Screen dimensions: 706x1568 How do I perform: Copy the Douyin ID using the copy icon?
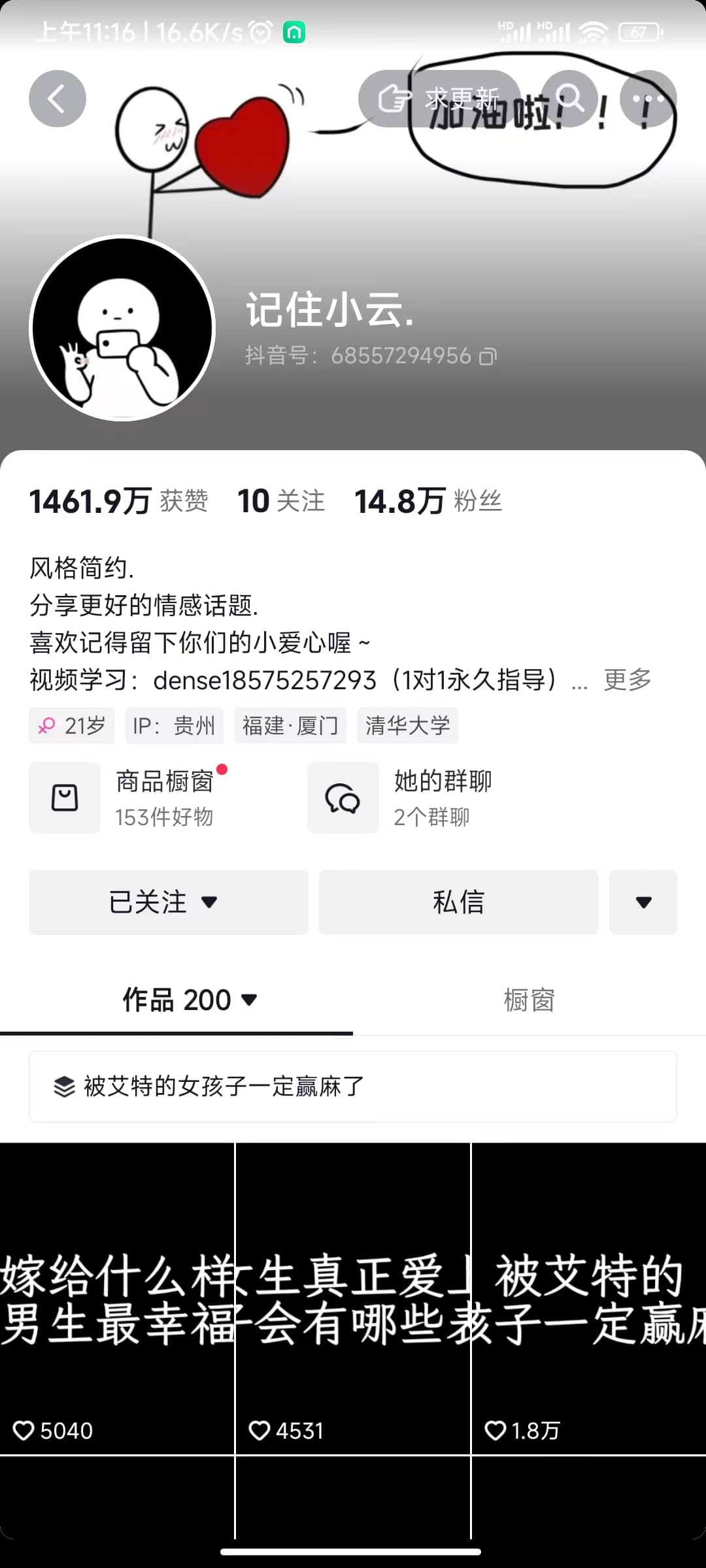click(x=488, y=355)
